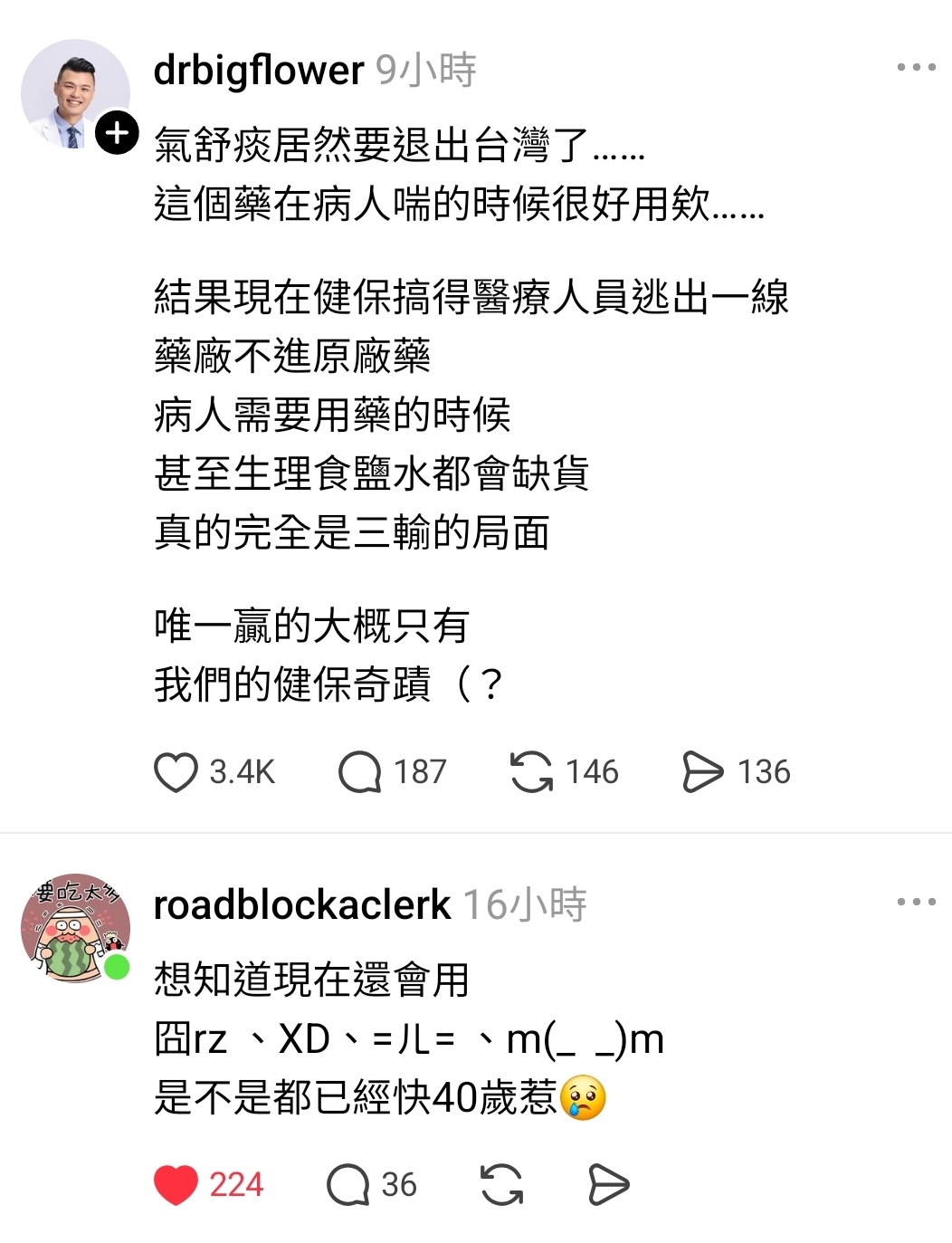Image resolution: width=952 pixels, height=1243 pixels.
Task: Like drbigflower's post
Action: click(x=176, y=772)
